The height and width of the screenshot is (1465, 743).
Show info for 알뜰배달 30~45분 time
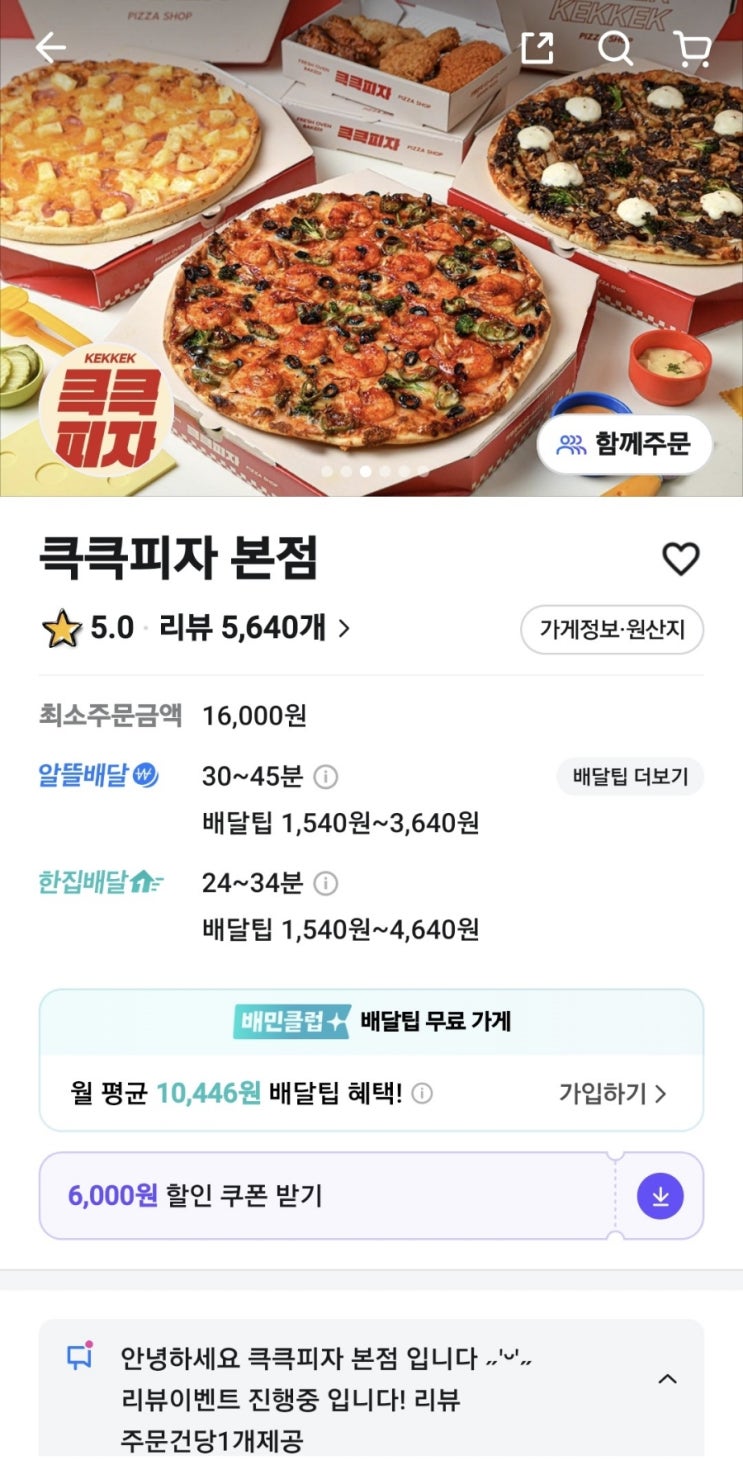click(x=326, y=777)
